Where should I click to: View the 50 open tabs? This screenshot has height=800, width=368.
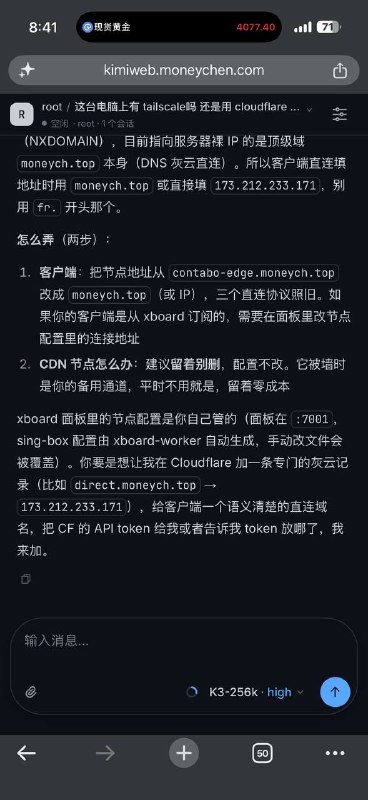[262, 753]
